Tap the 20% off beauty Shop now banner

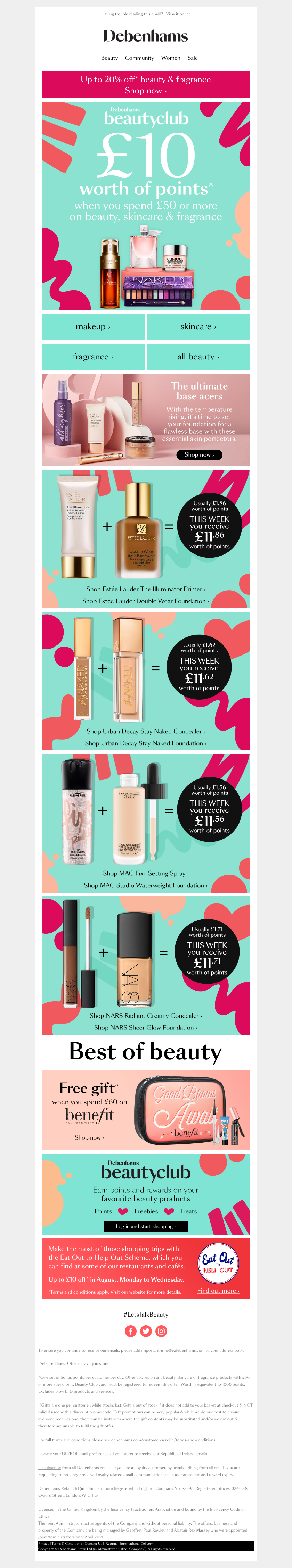(146, 85)
